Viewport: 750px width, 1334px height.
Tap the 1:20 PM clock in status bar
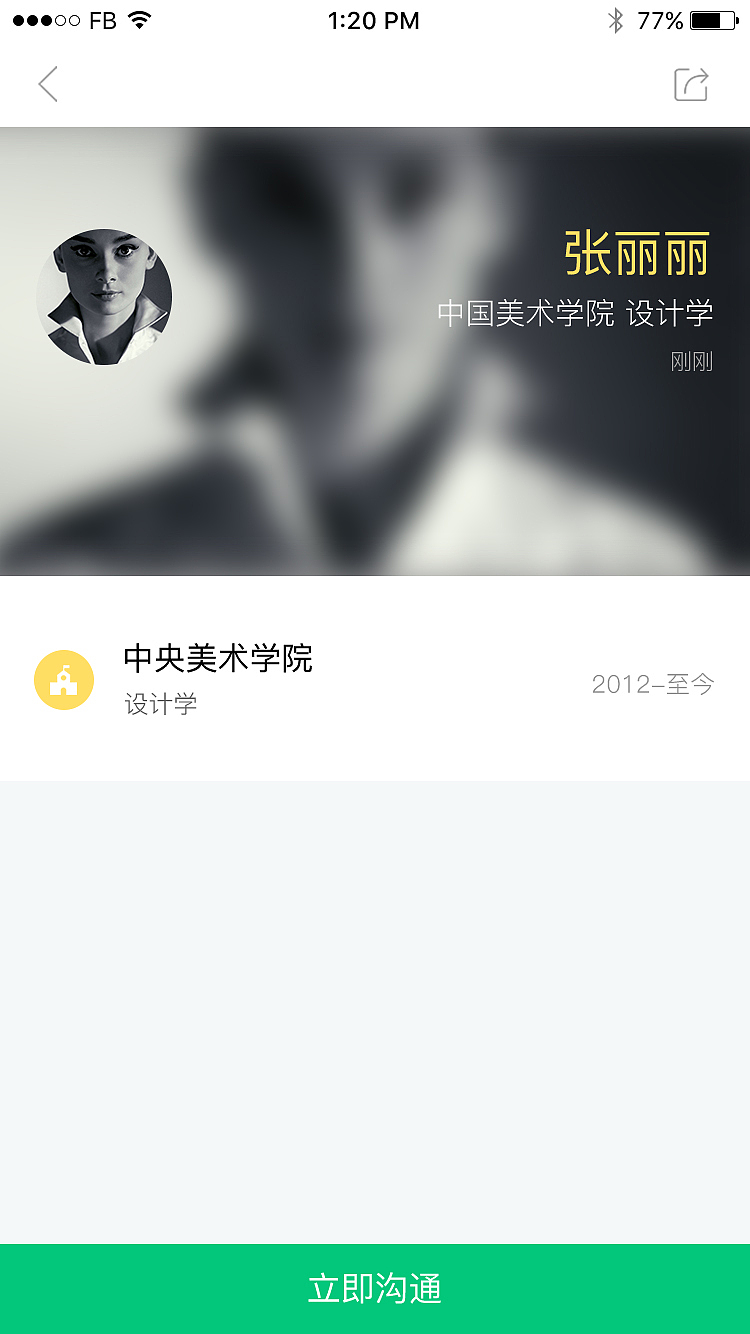(x=374, y=20)
